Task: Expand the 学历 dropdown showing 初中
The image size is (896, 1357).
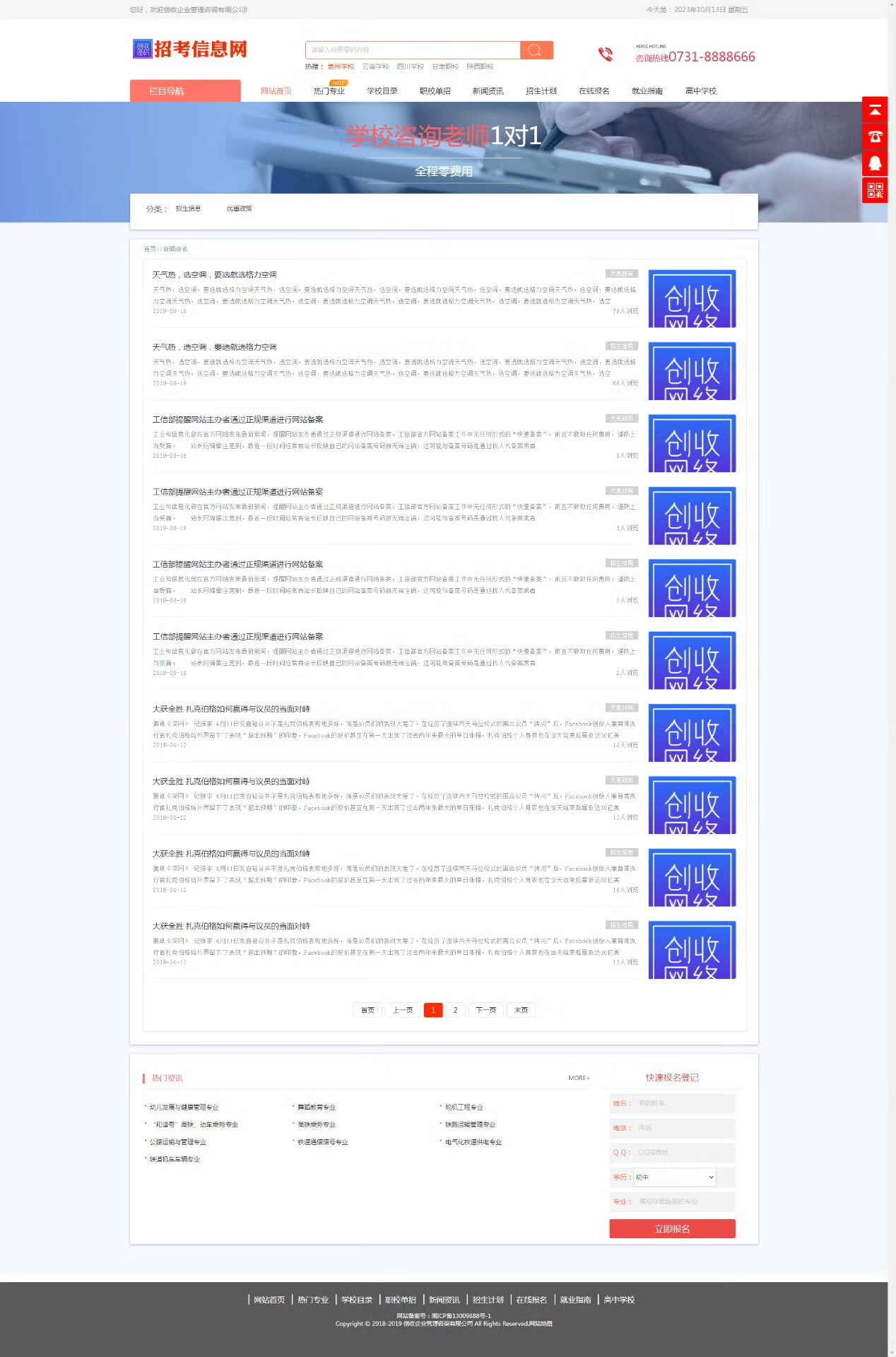Action: [674, 1177]
